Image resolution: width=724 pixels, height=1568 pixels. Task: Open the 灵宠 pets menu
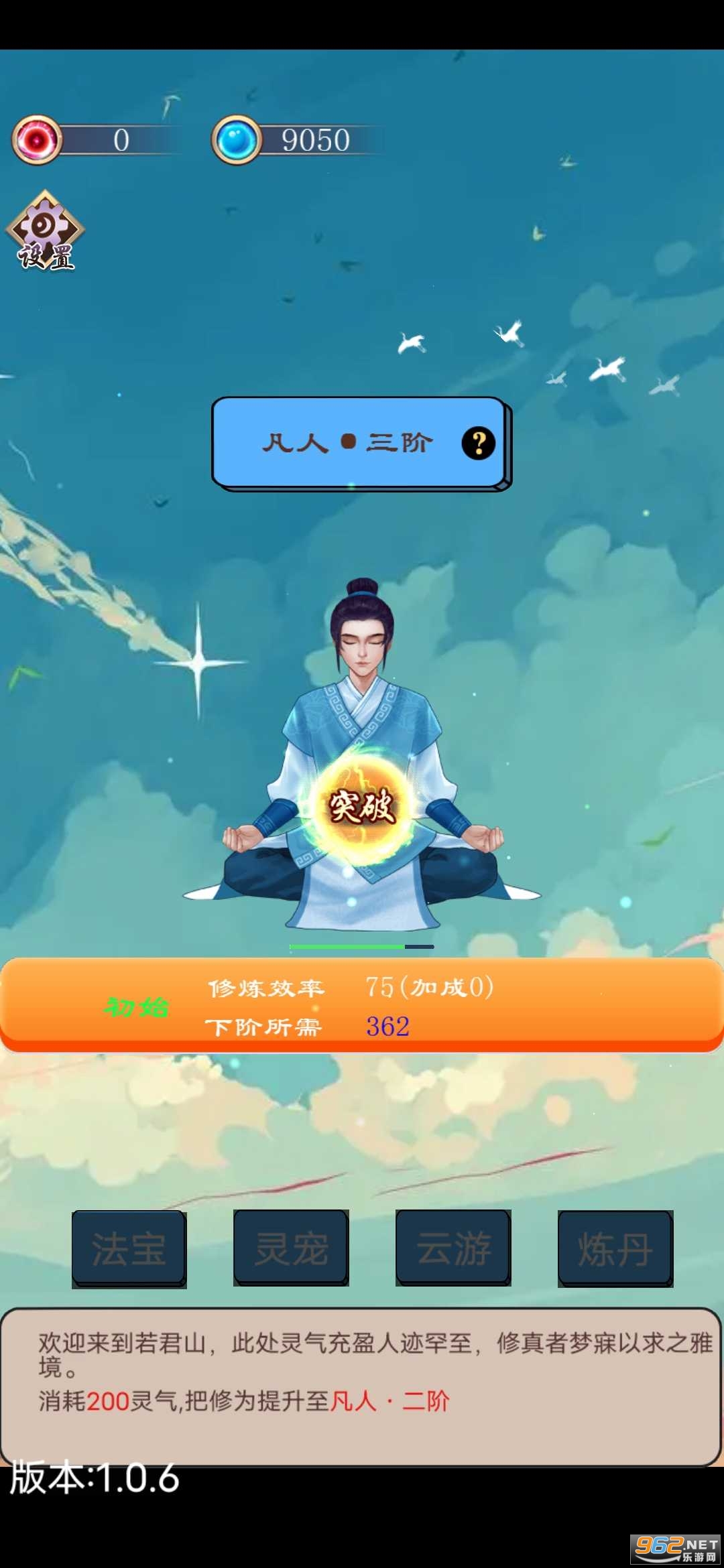click(x=291, y=1248)
